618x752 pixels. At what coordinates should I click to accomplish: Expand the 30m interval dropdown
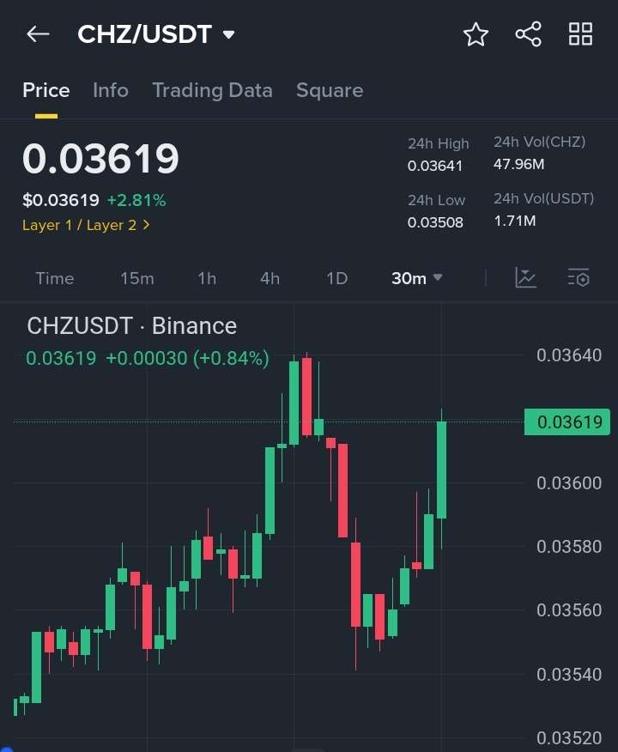tap(416, 278)
